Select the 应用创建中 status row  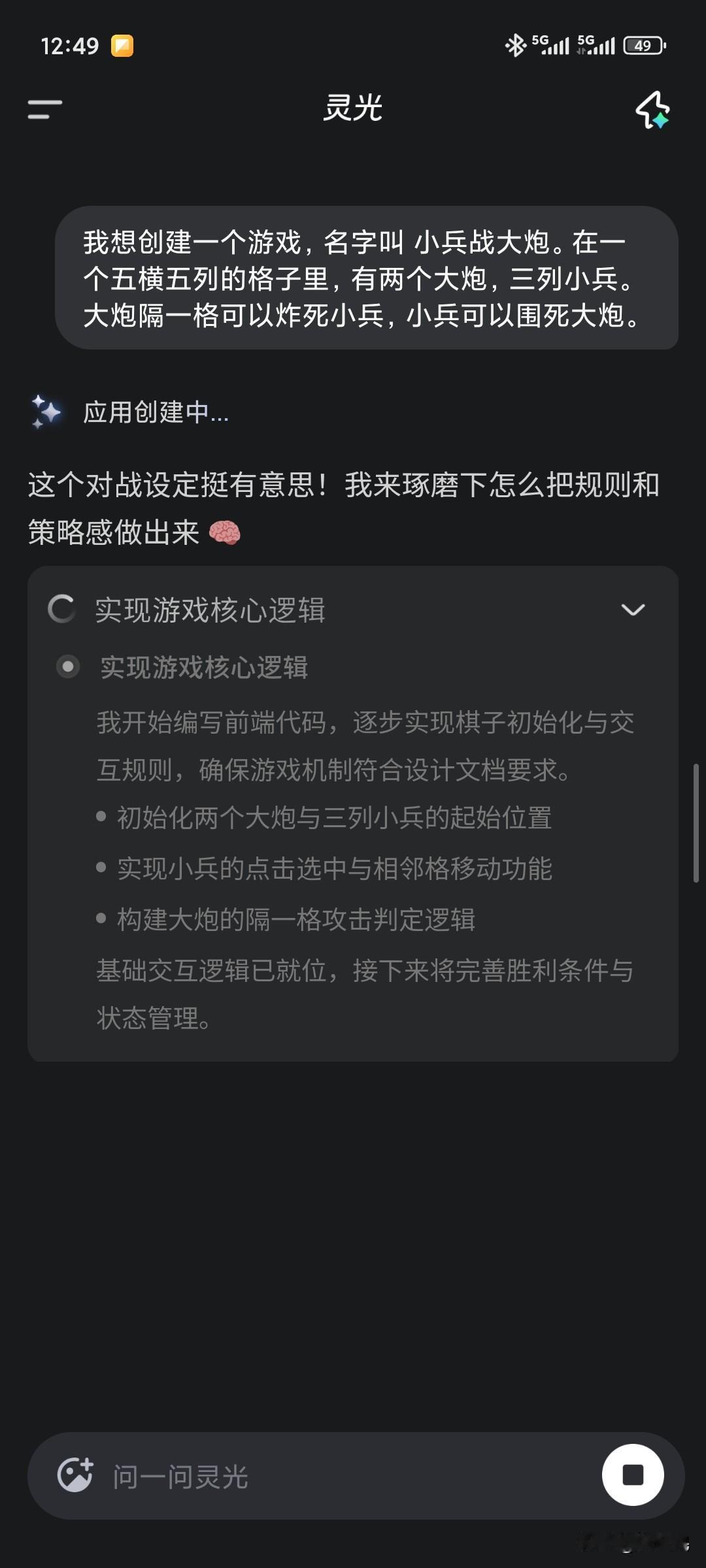click(156, 412)
